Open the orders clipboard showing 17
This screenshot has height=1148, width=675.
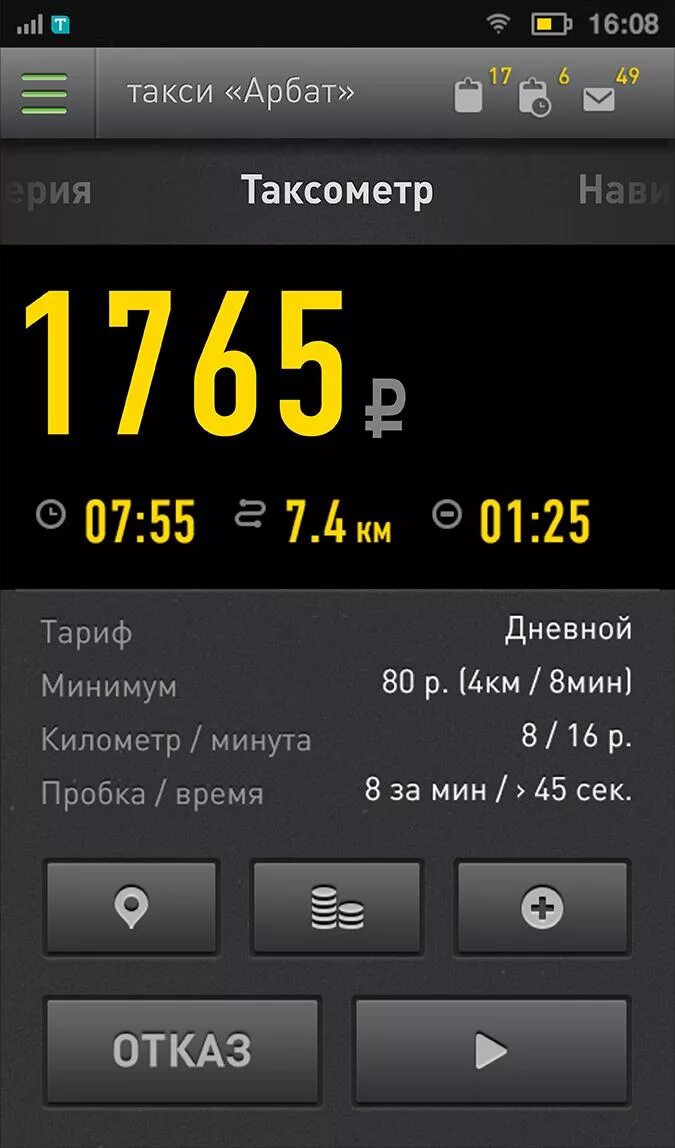tap(469, 96)
